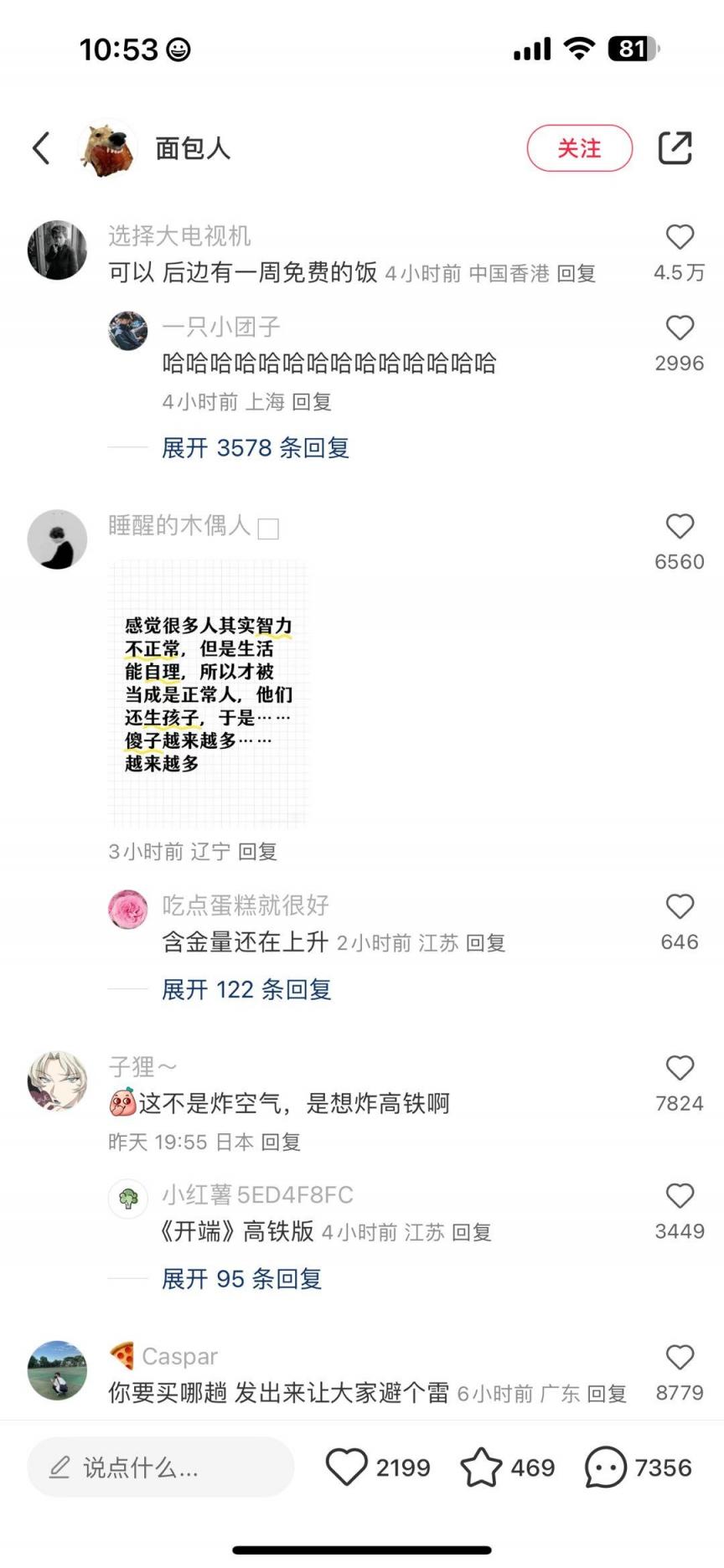Image resolution: width=724 pixels, height=1568 pixels.
Task: Share this post via the share icon
Action: click(x=675, y=148)
